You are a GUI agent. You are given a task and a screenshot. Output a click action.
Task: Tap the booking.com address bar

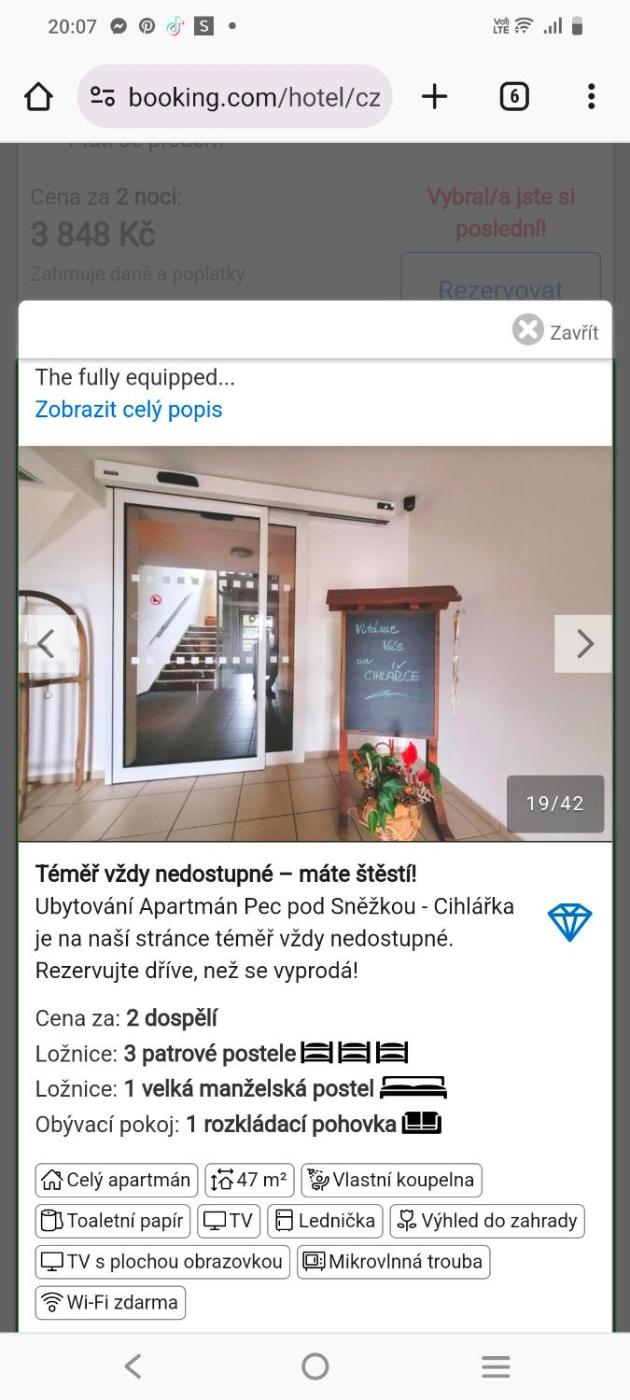pos(235,97)
